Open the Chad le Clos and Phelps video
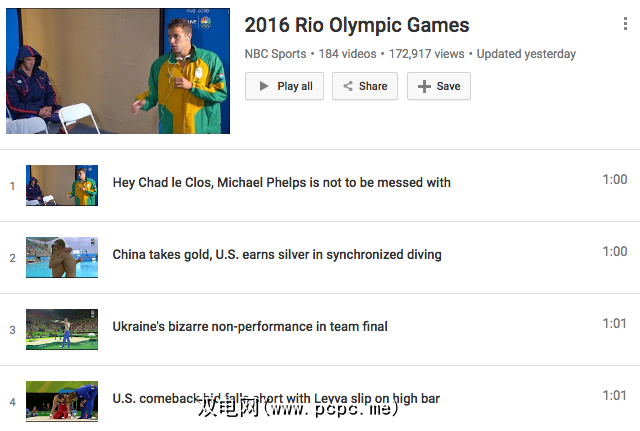 (281, 182)
